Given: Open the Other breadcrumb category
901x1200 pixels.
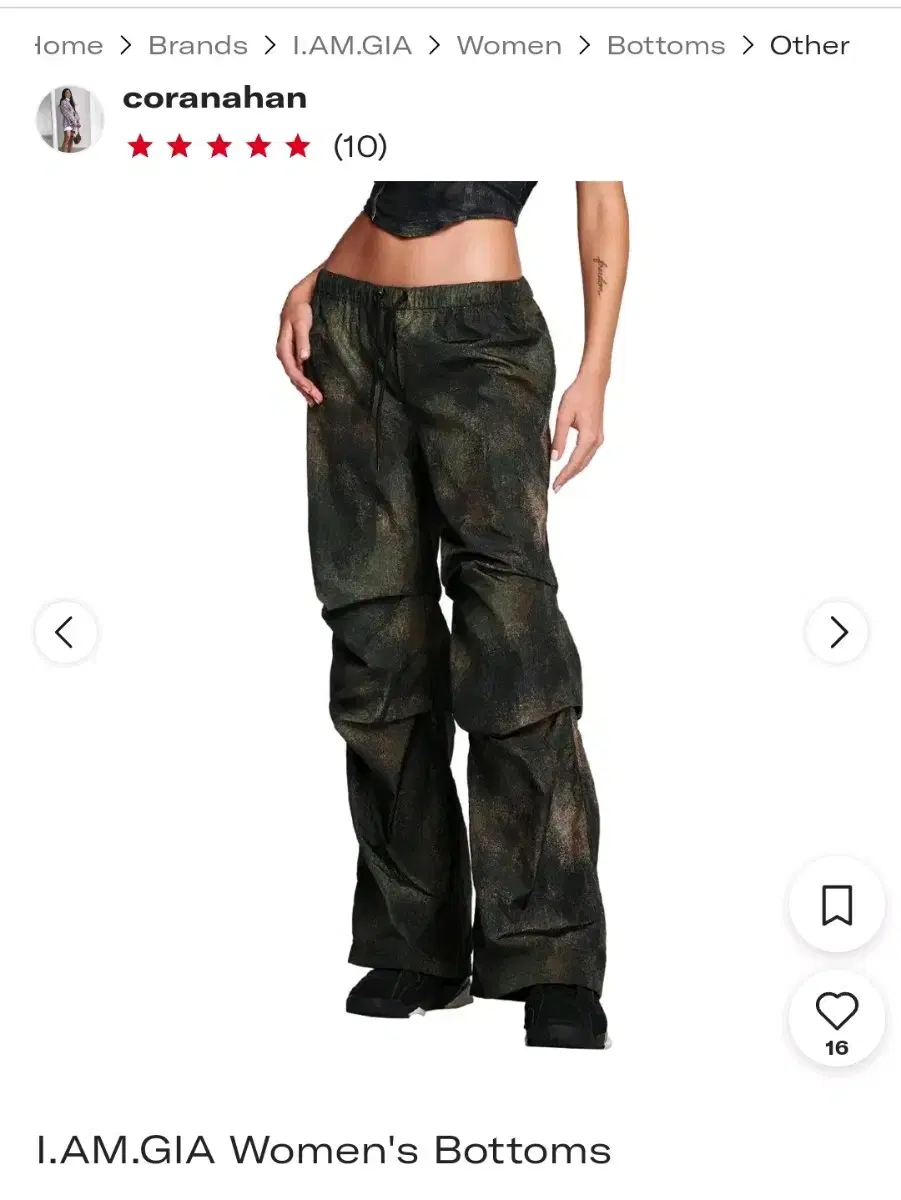Looking at the screenshot, I should point(809,45).
